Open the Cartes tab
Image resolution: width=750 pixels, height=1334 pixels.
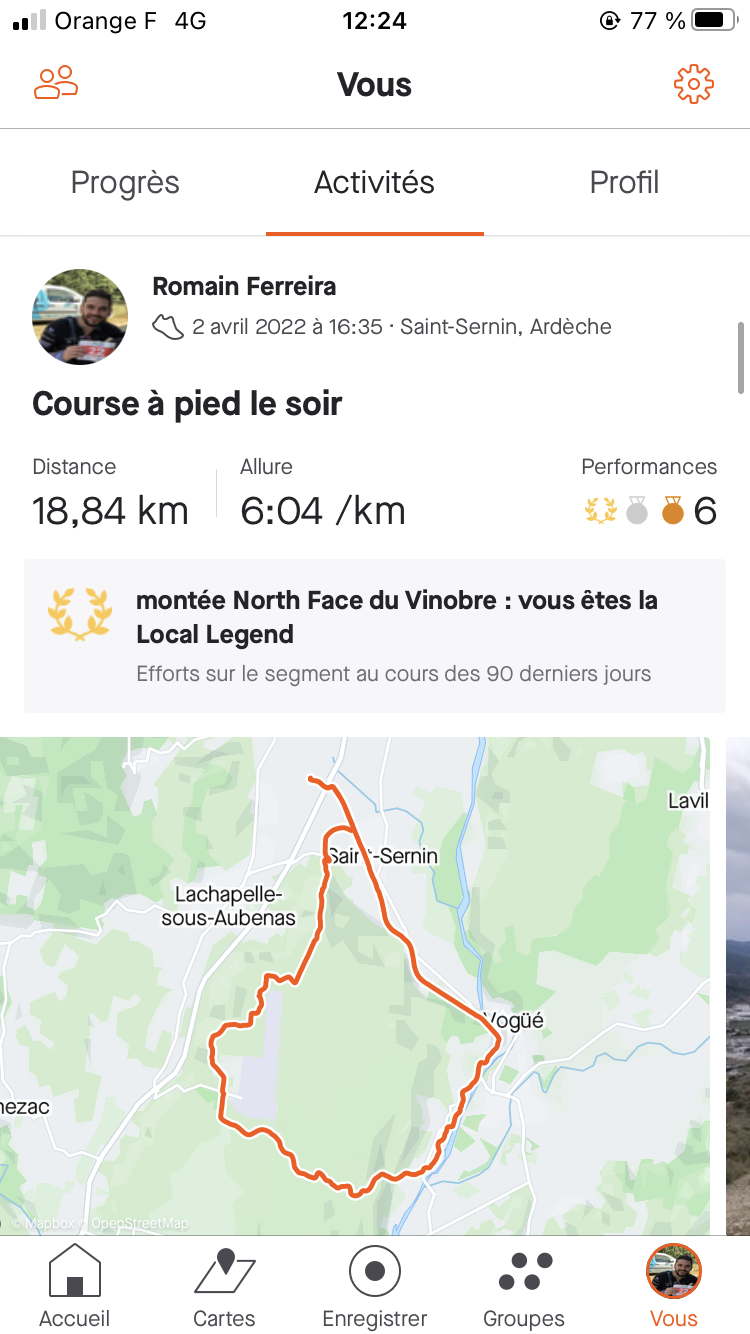tap(224, 1287)
